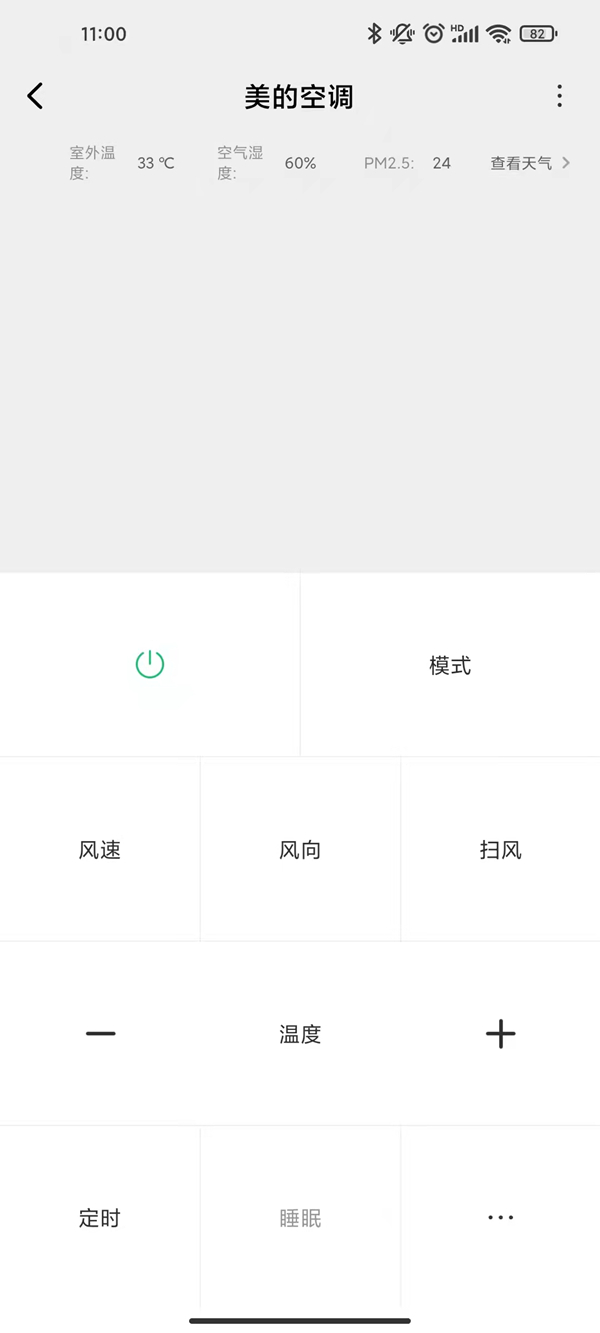
Task: Lower temperature with the minus button
Action: (x=100, y=1034)
